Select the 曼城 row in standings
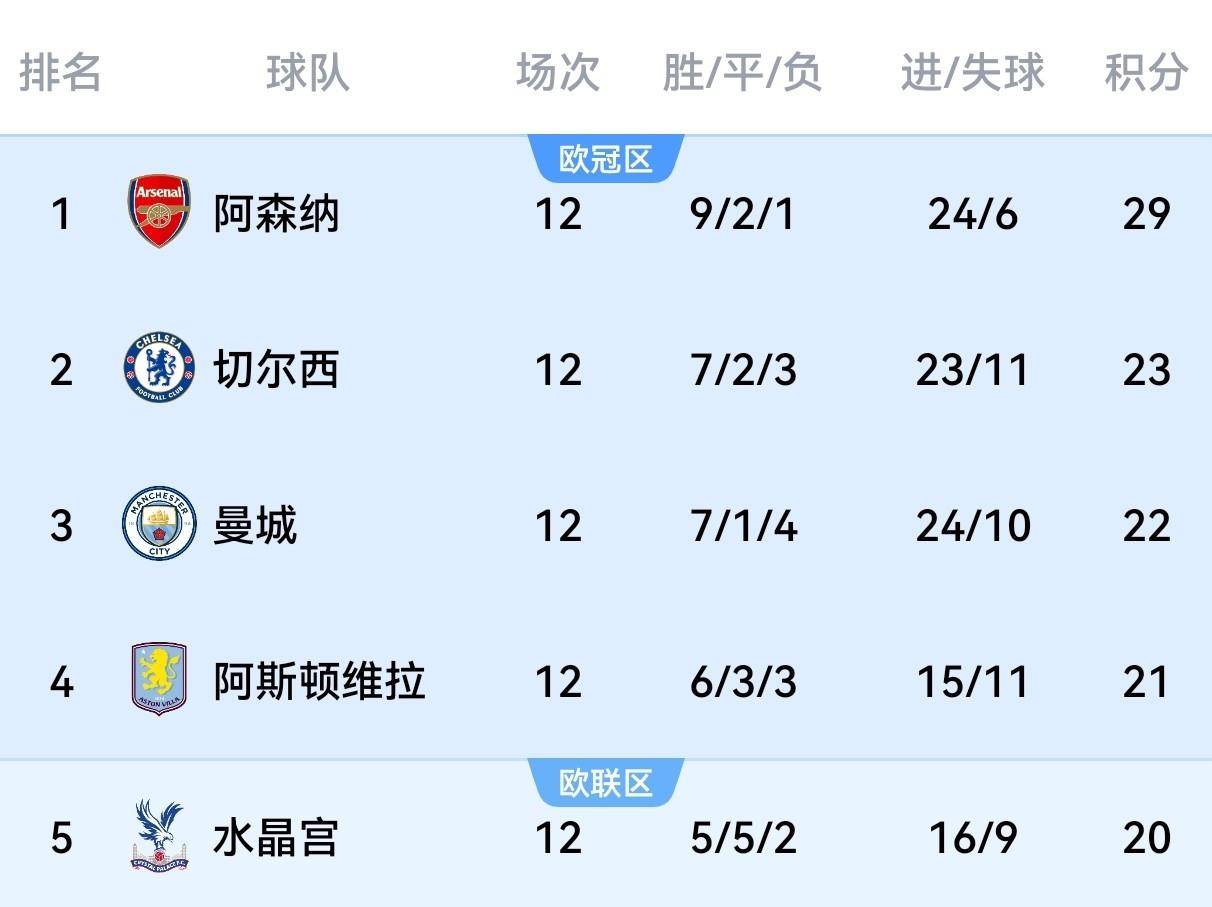 click(x=255, y=525)
